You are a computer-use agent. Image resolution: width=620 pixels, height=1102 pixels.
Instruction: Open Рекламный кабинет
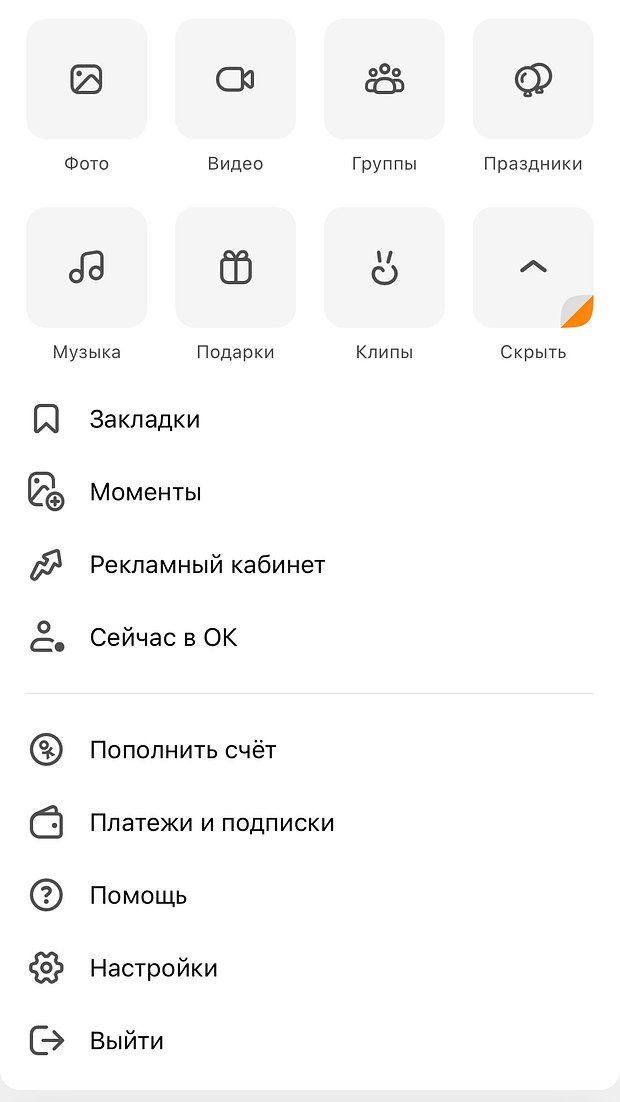310,565
